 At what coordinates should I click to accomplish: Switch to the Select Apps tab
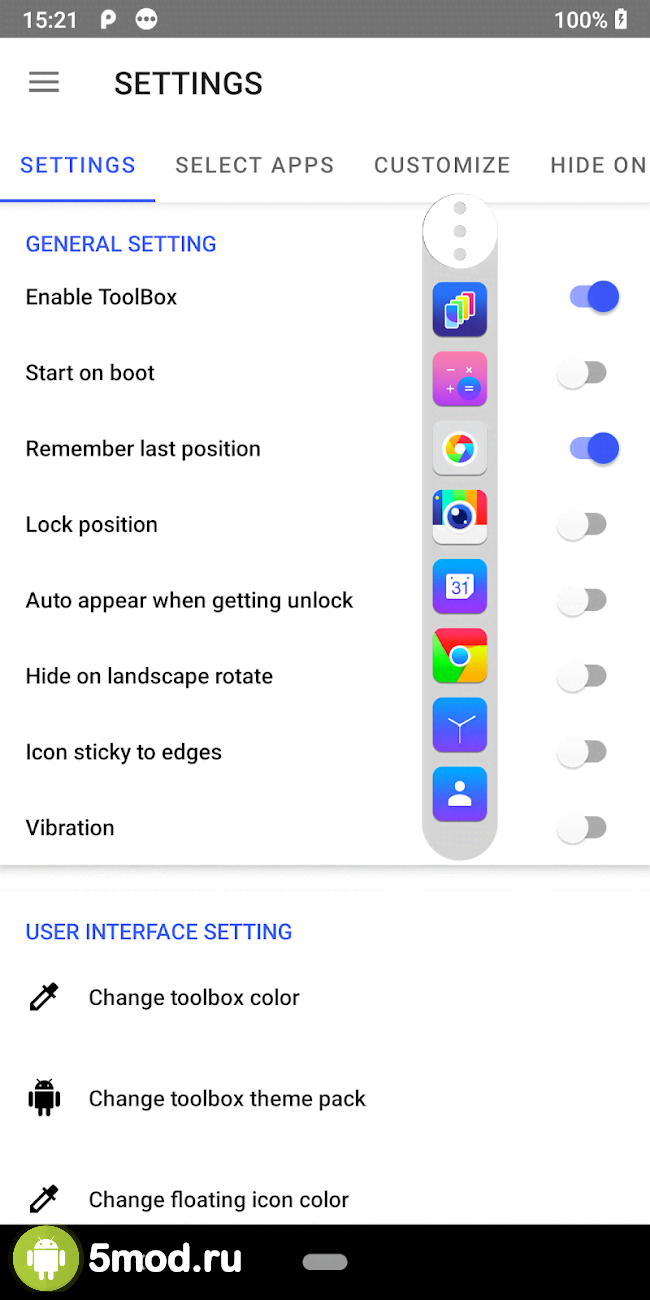pos(254,165)
